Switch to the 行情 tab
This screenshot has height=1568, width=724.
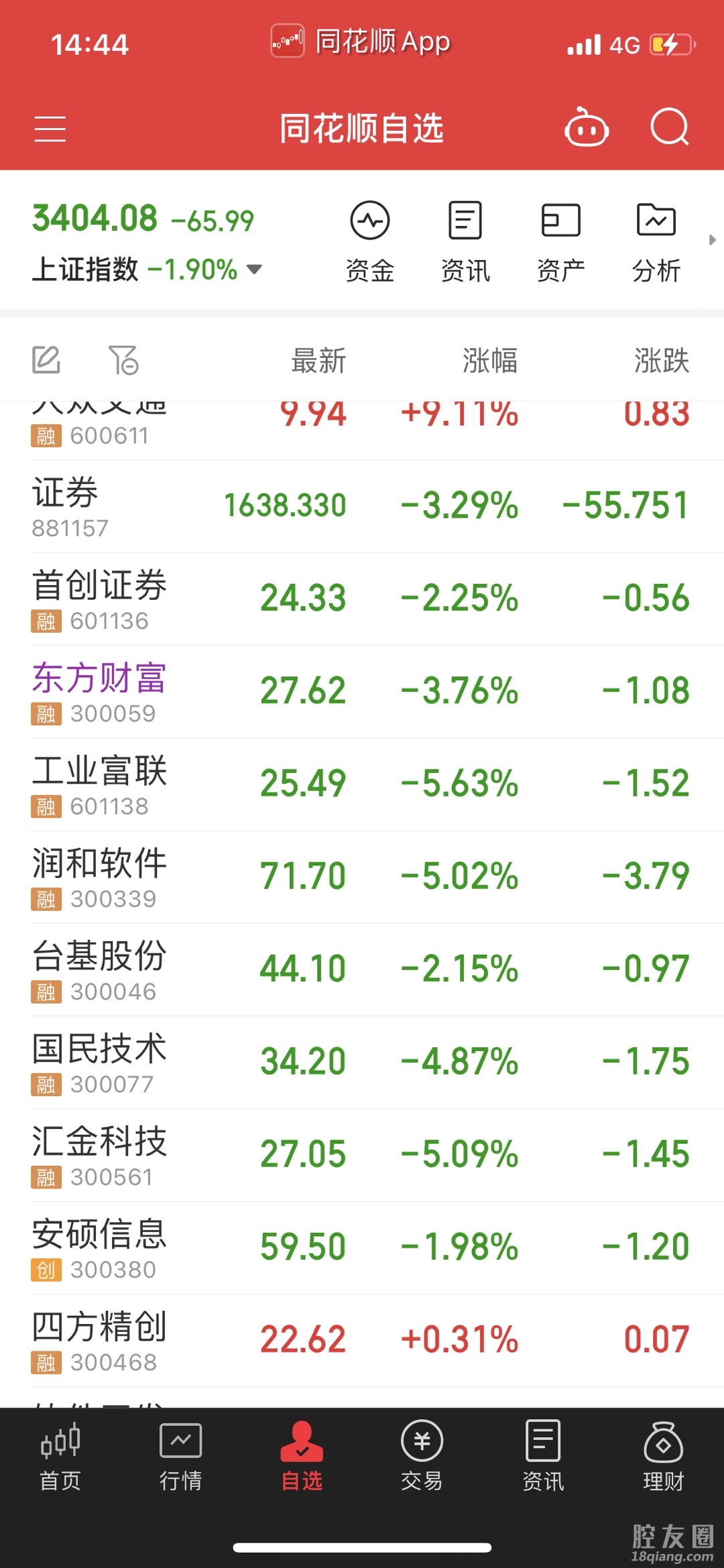coord(181,1456)
